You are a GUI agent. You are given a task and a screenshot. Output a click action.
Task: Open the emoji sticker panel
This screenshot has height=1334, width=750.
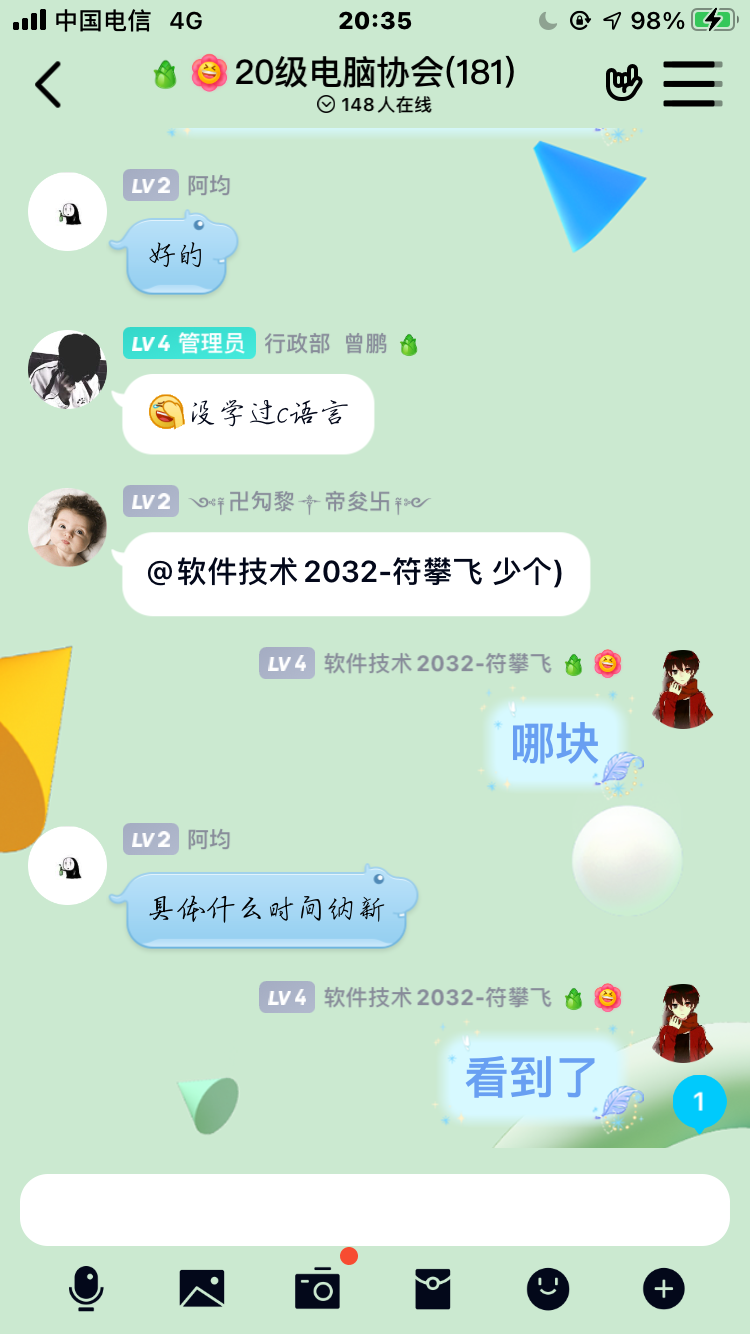[548, 1288]
